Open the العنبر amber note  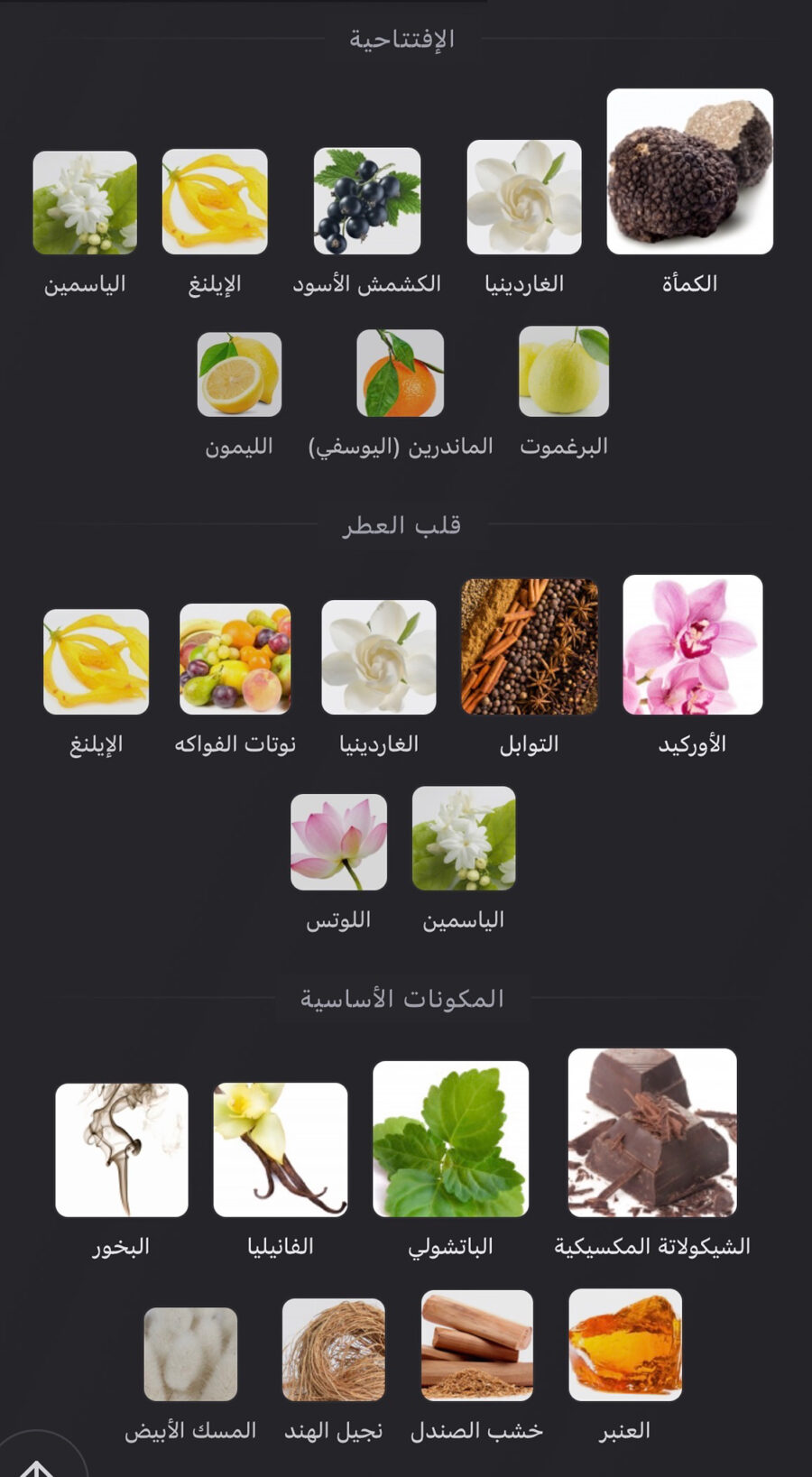[625, 1344]
